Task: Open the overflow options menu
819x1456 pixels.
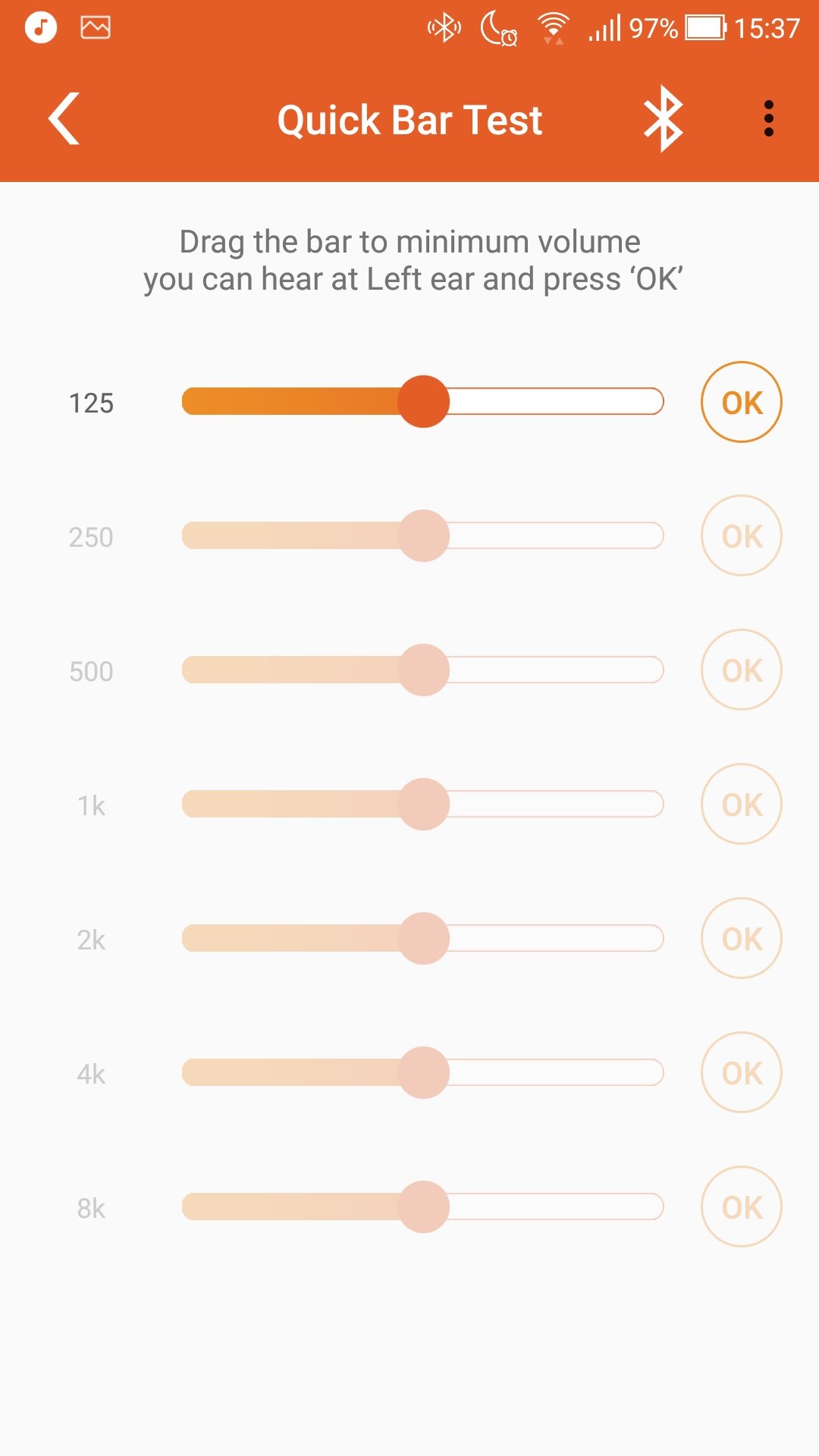Action: coord(768,118)
